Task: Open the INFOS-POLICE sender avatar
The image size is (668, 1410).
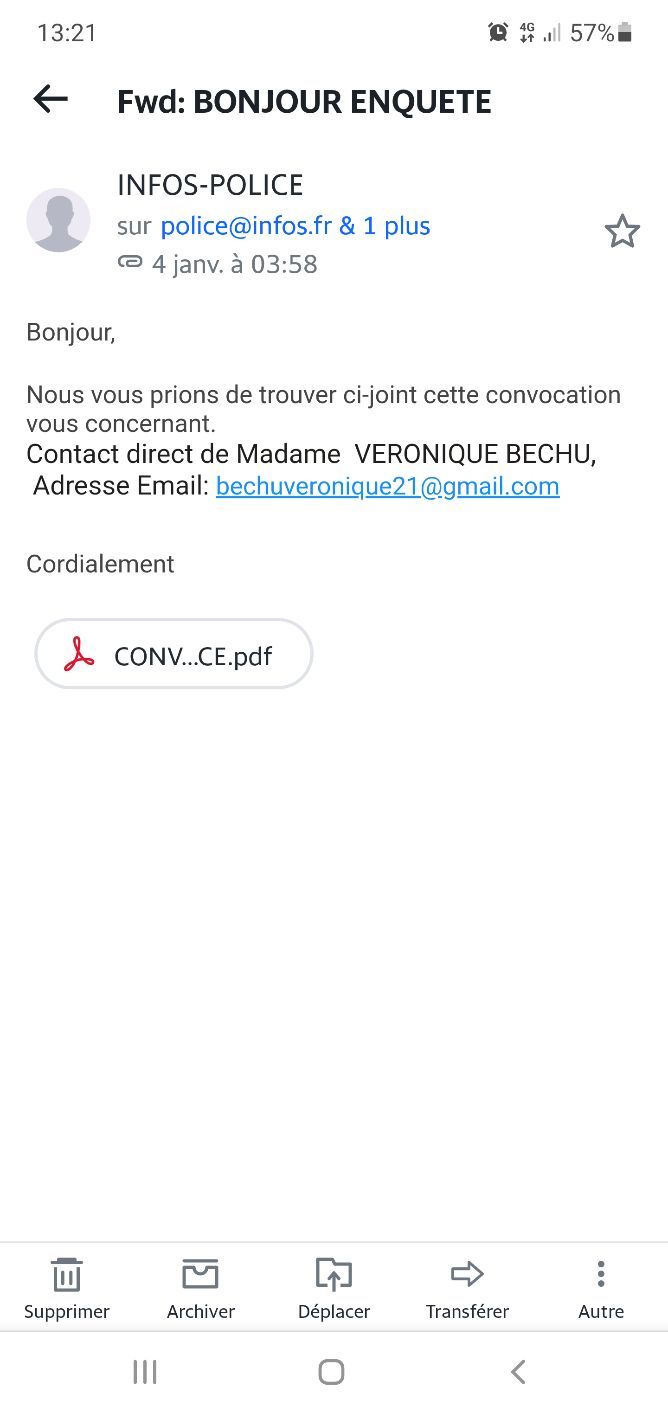Action: pyautogui.click(x=58, y=220)
